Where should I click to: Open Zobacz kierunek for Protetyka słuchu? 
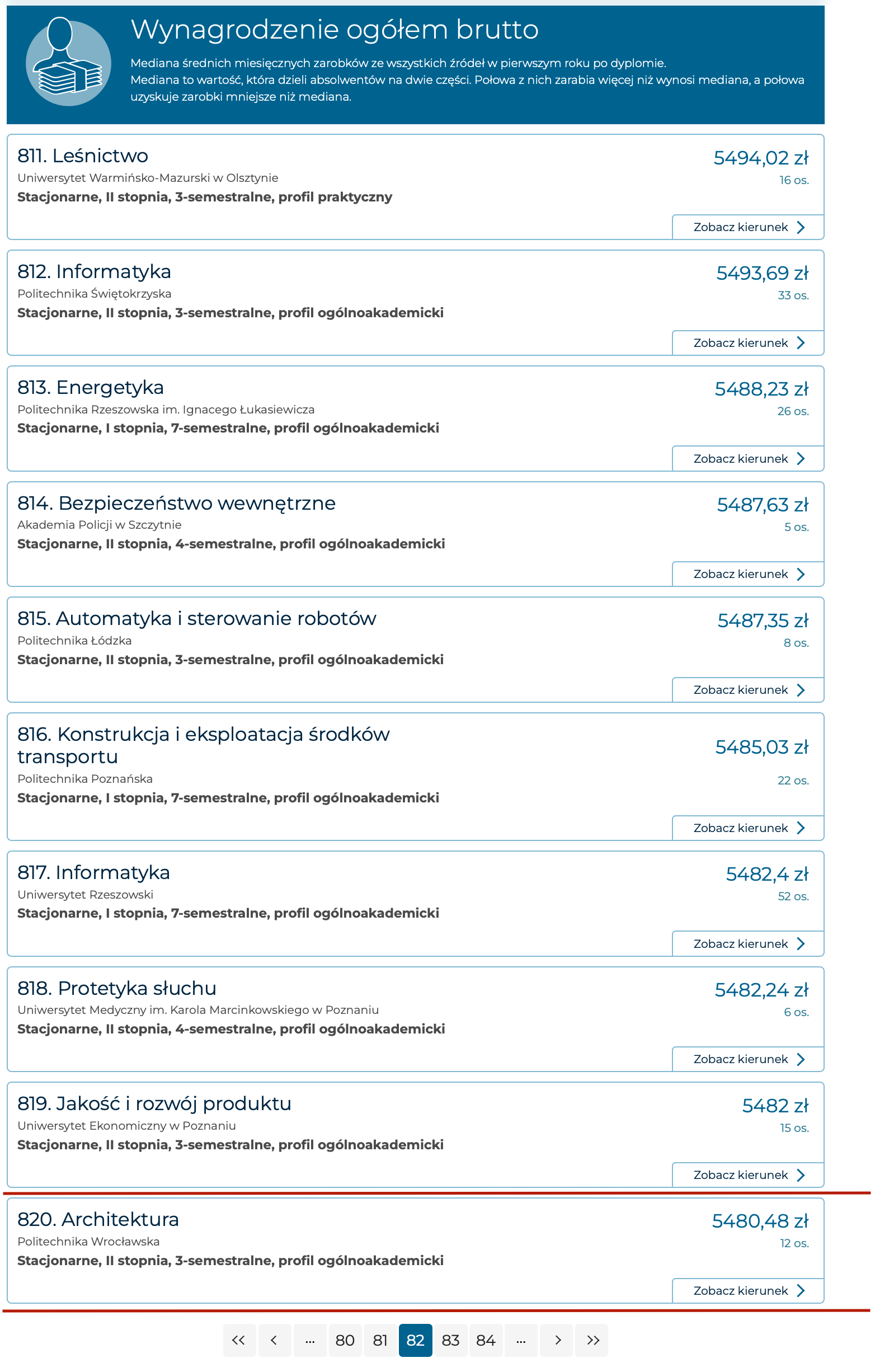tap(748, 1060)
